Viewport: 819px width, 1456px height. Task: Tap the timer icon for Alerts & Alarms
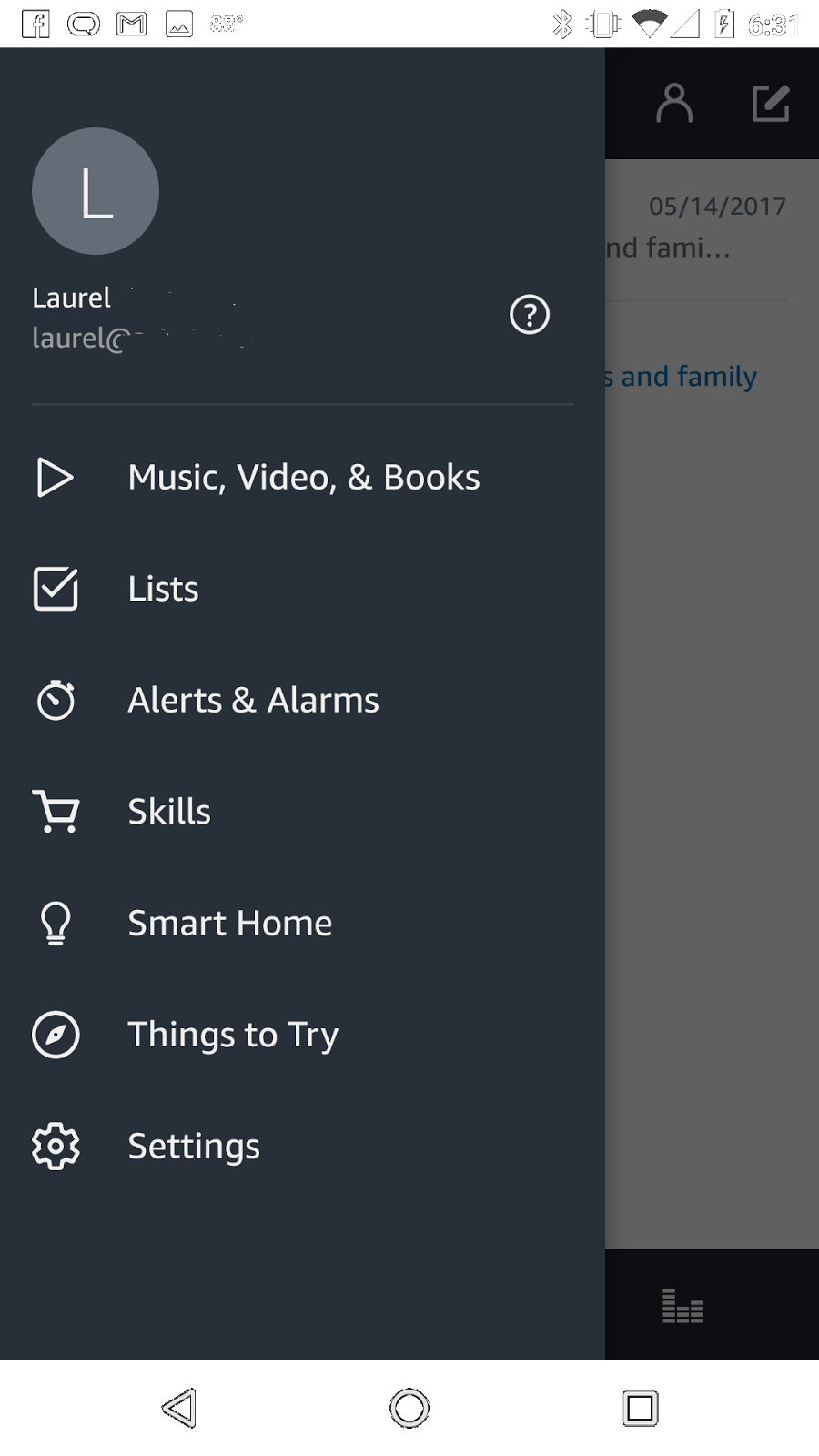coord(56,700)
